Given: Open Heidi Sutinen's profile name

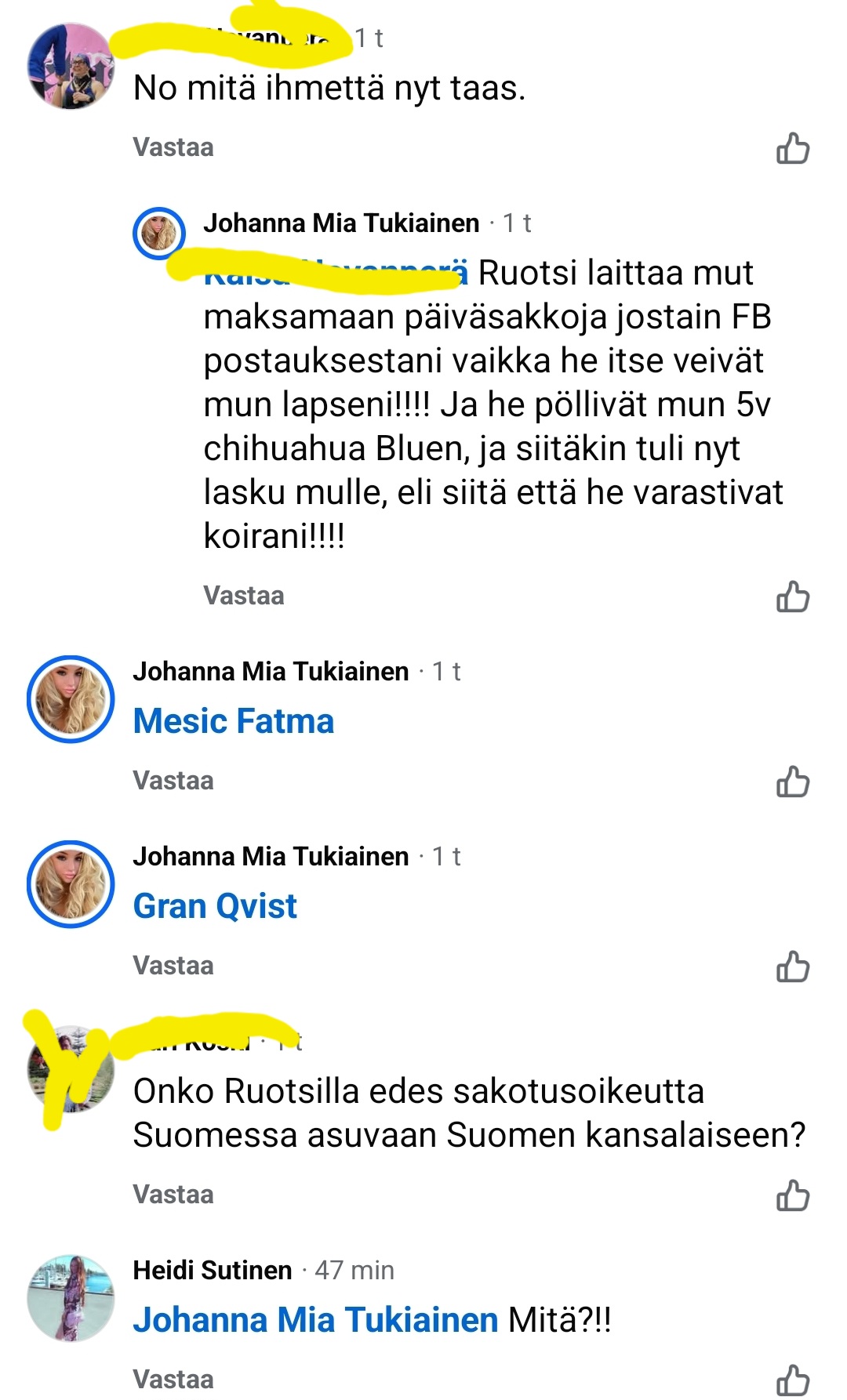Looking at the screenshot, I should click(213, 1270).
